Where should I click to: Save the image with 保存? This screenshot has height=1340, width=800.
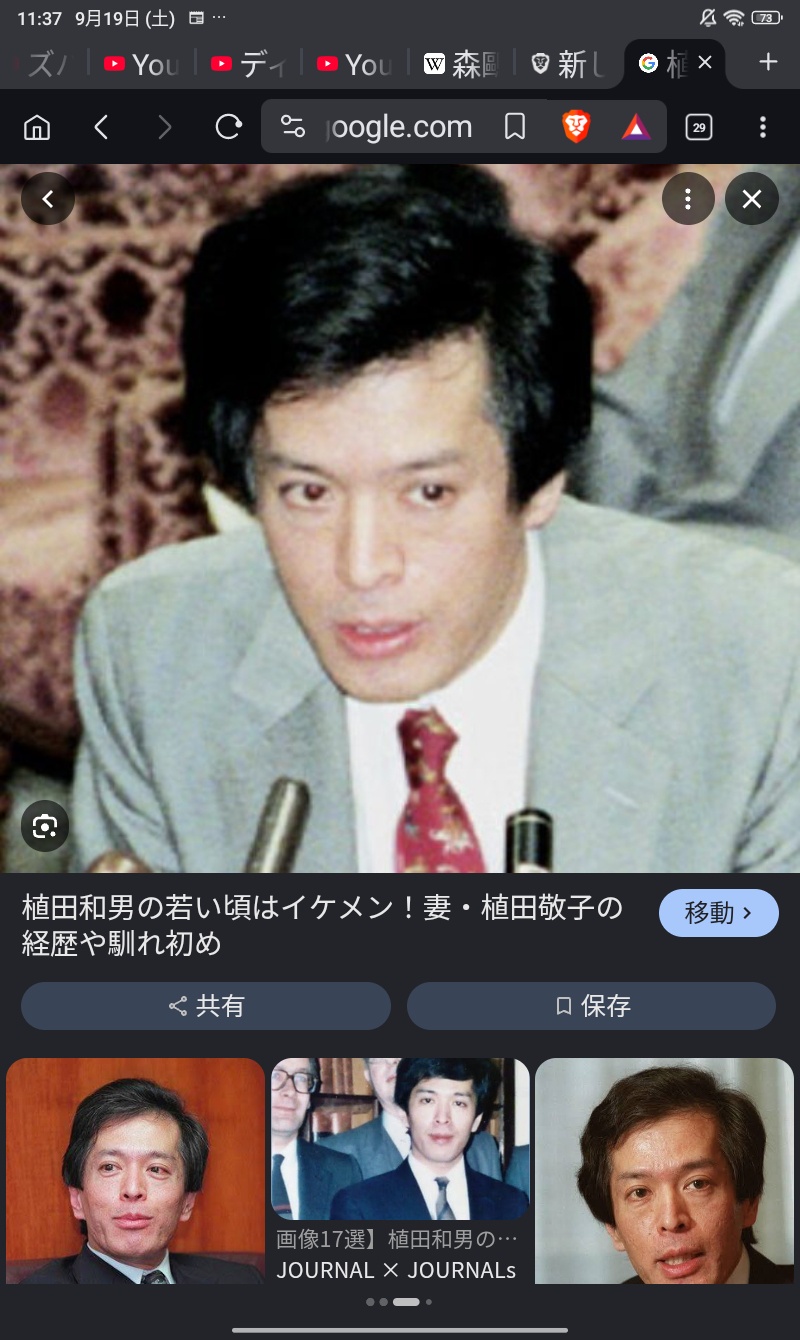tap(591, 1006)
